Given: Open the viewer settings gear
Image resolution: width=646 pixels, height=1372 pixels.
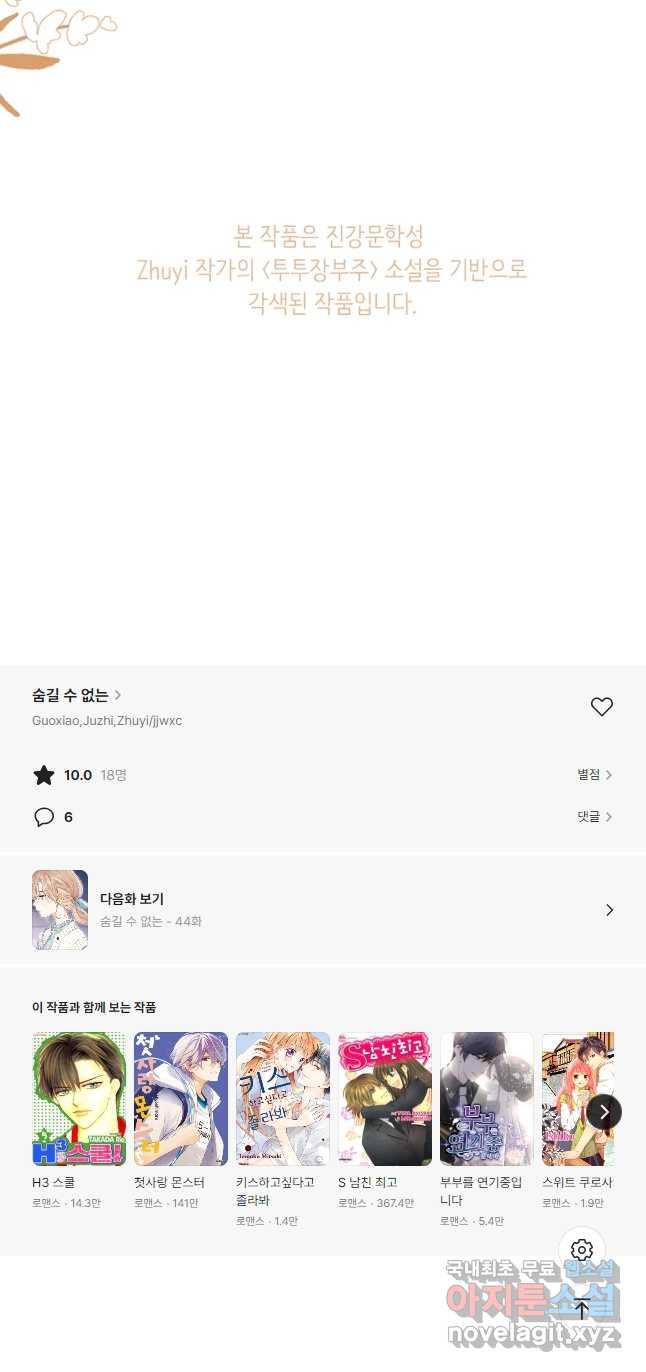Looking at the screenshot, I should [582, 1250].
